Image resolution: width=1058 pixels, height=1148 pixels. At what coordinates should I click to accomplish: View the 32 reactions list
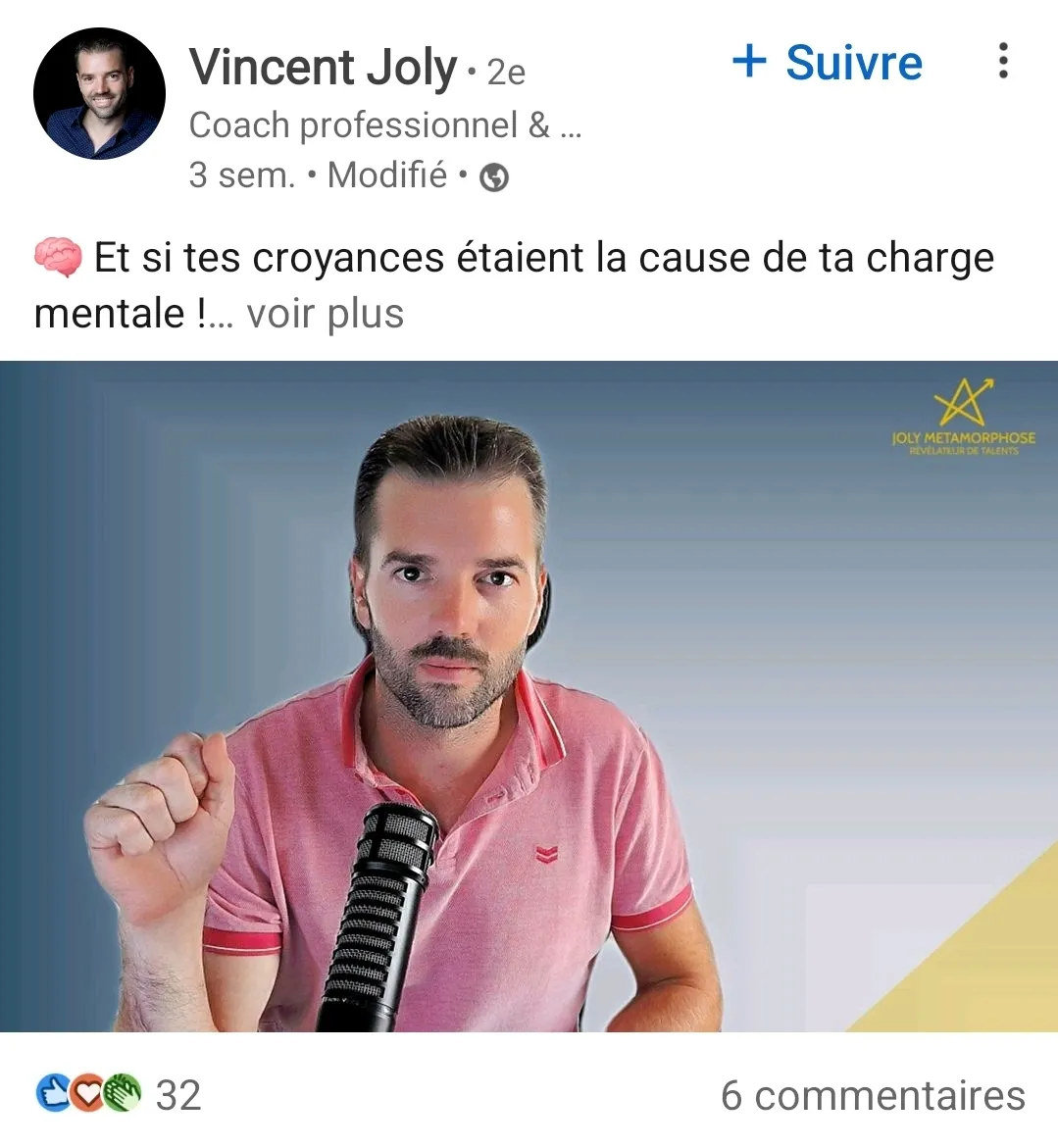119,1094
